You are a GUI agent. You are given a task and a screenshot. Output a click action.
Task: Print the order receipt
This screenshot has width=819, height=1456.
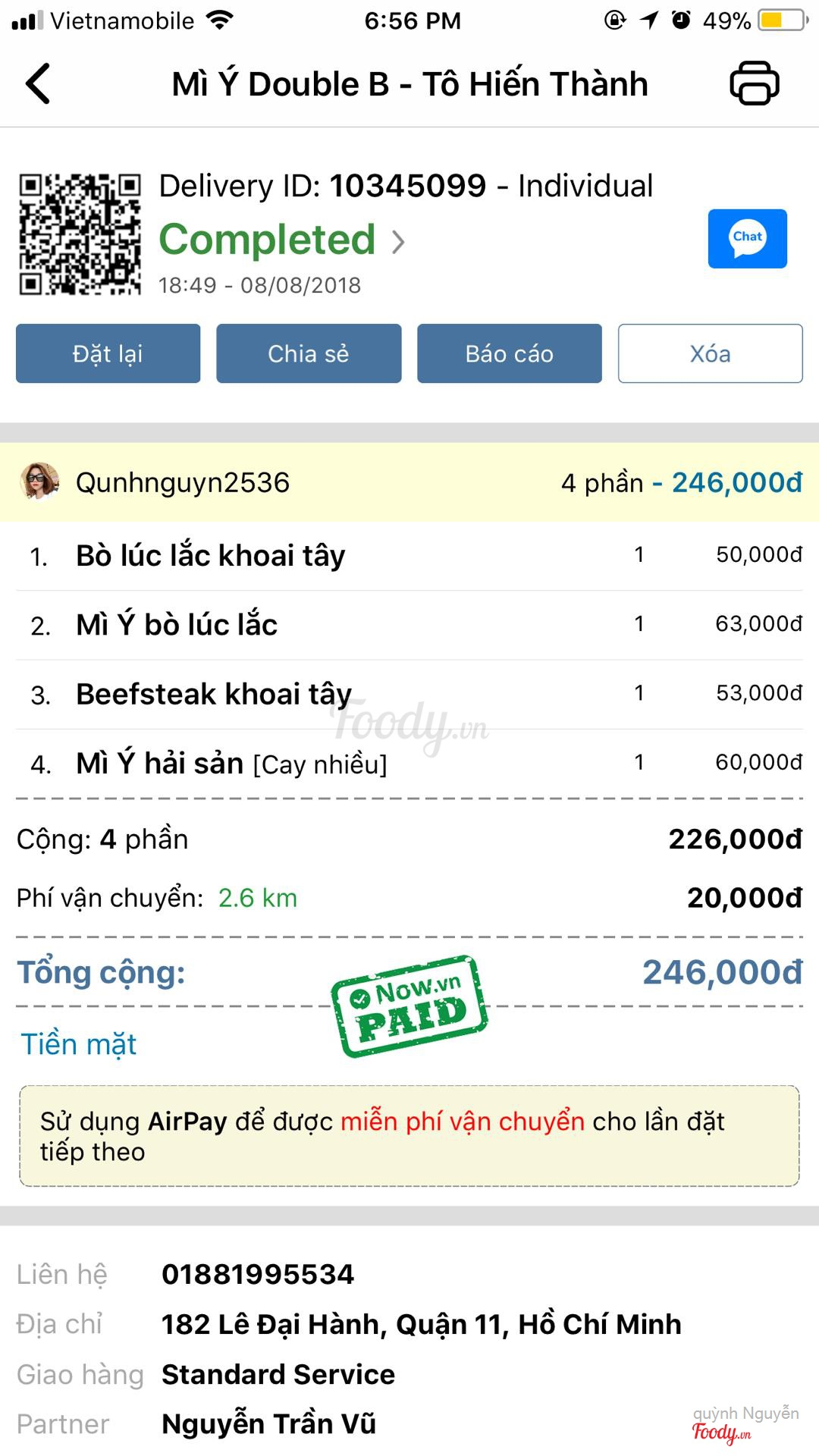(x=754, y=83)
